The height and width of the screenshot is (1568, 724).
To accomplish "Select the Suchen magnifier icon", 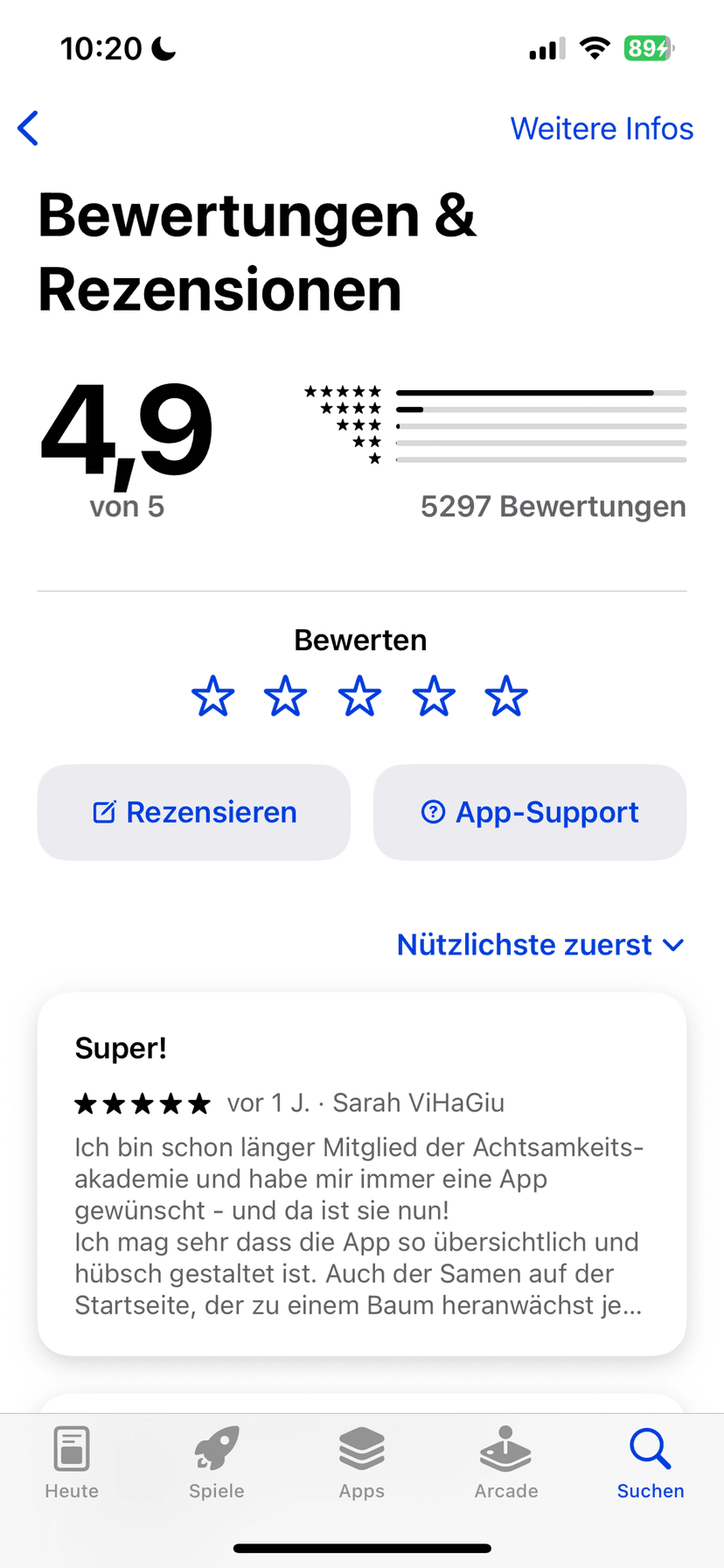I will click(651, 1448).
